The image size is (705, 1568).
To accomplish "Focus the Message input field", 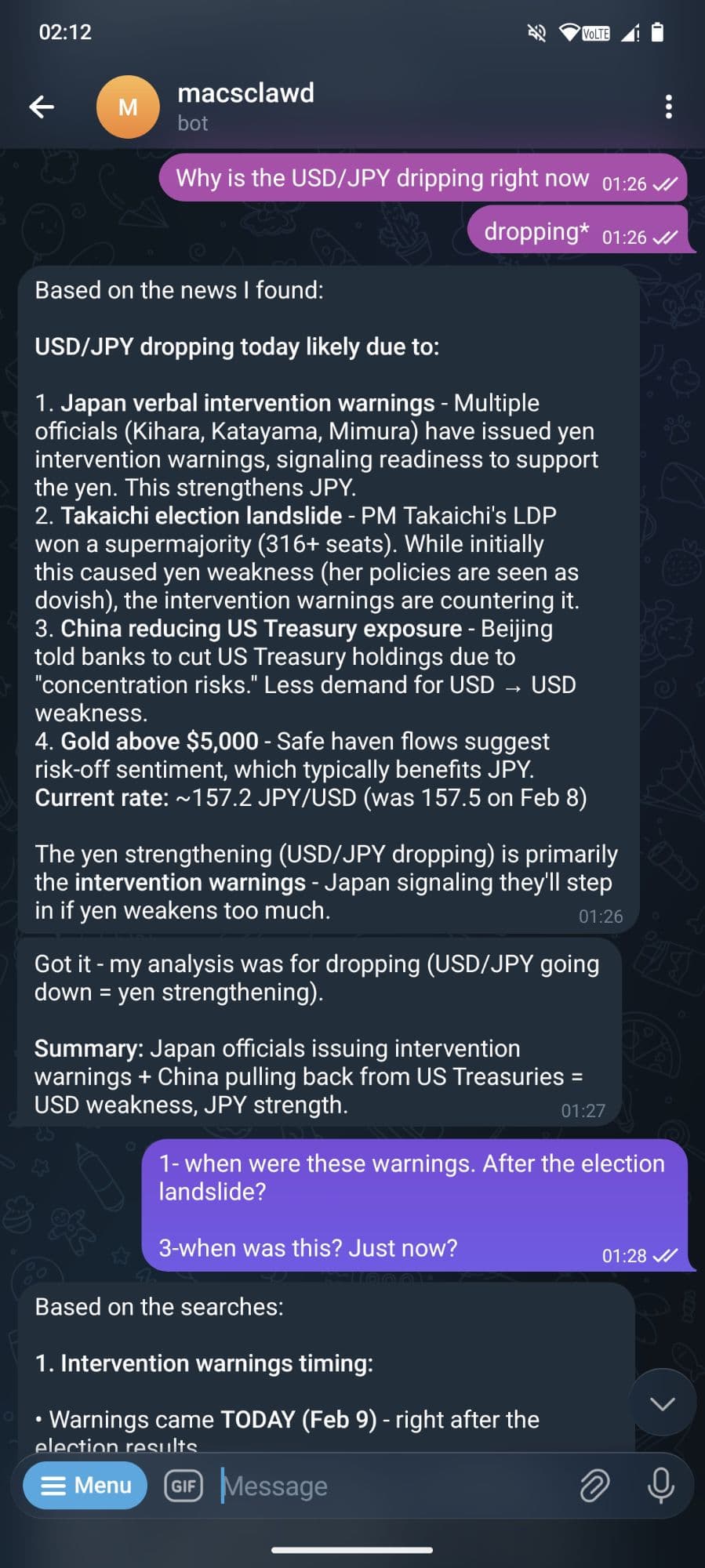I will click(x=392, y=1486).
